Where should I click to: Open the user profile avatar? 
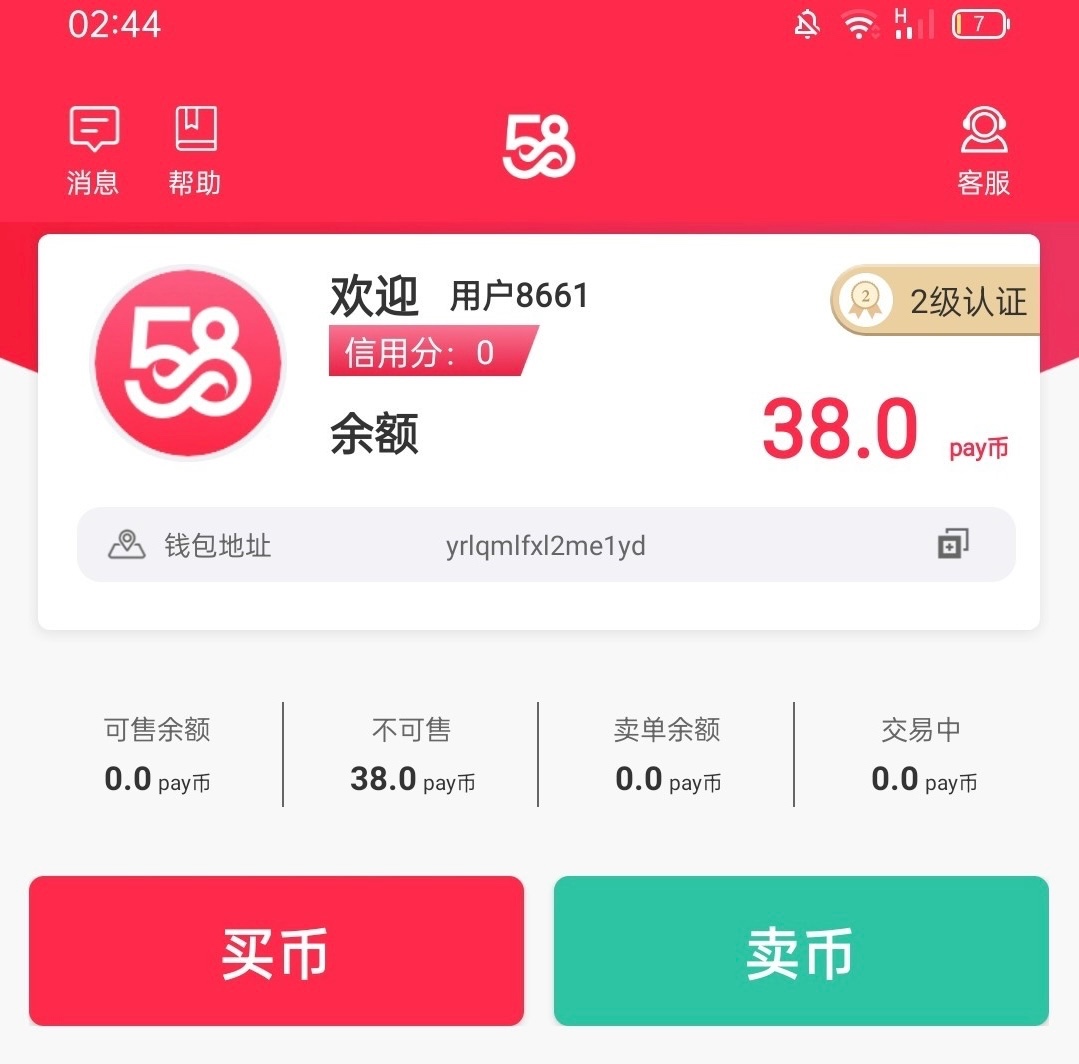[188, 363]
